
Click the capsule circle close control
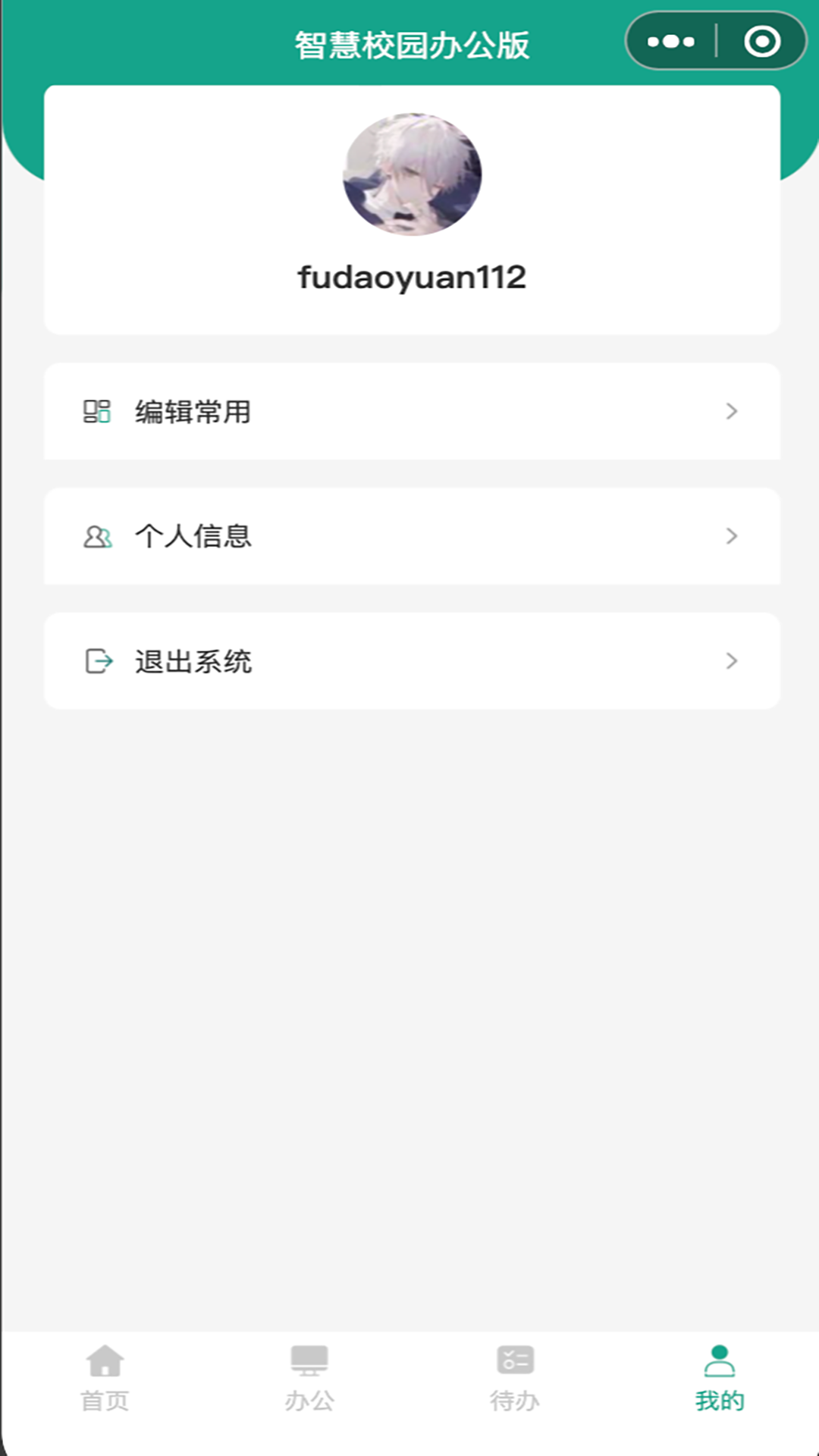[761, 42]
